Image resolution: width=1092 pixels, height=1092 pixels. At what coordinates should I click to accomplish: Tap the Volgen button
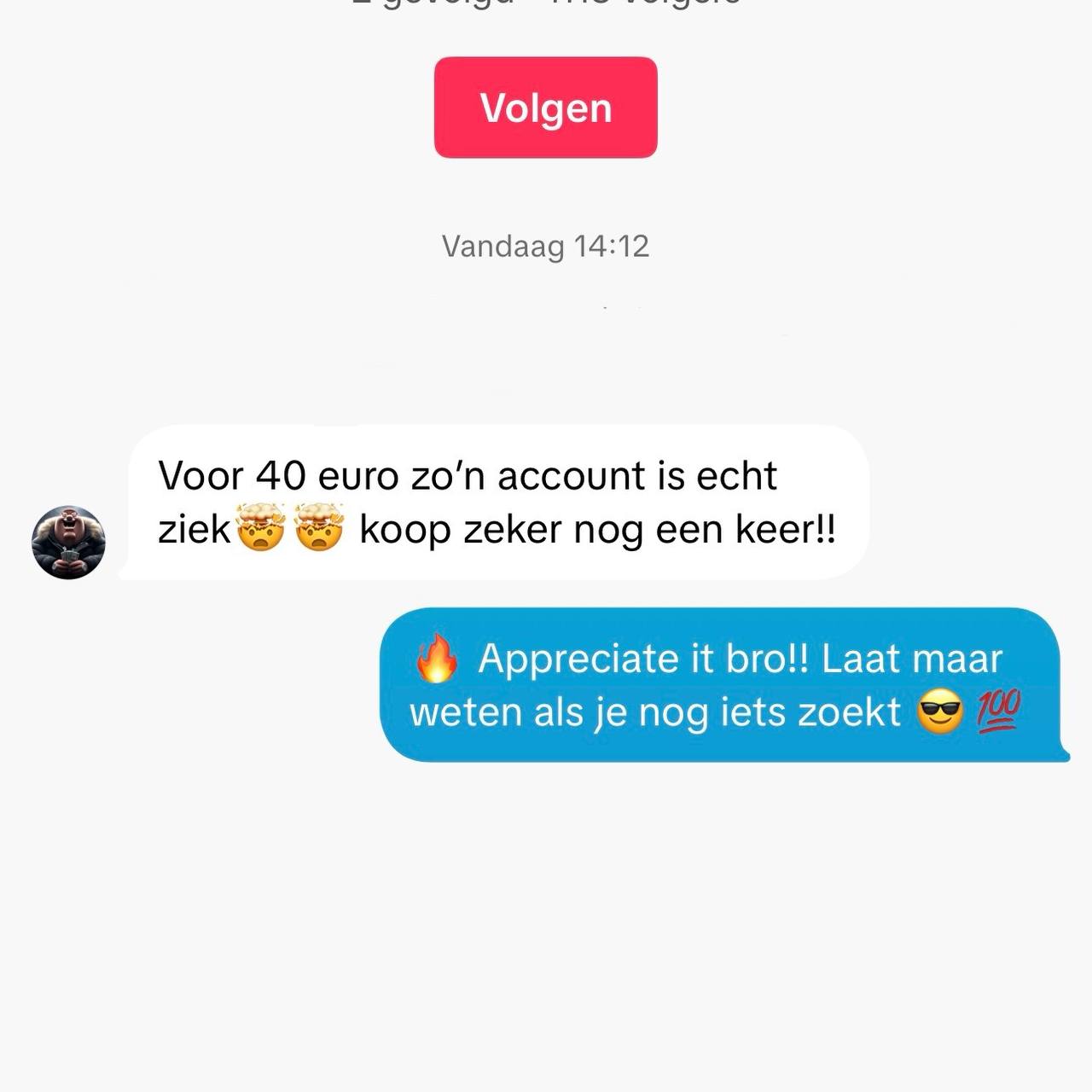[545, 107]
